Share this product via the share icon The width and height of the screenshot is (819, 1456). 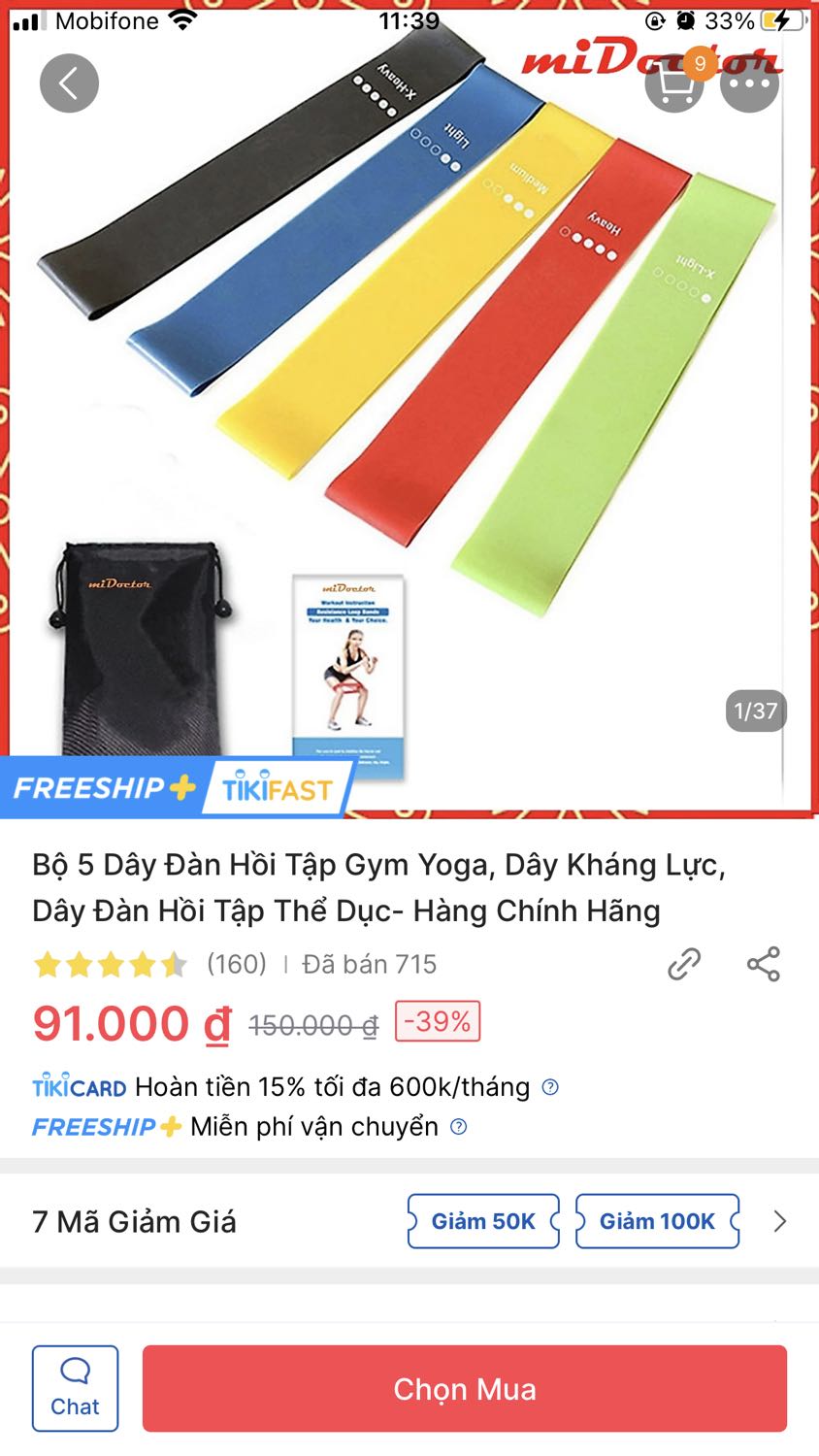[765, 963]
